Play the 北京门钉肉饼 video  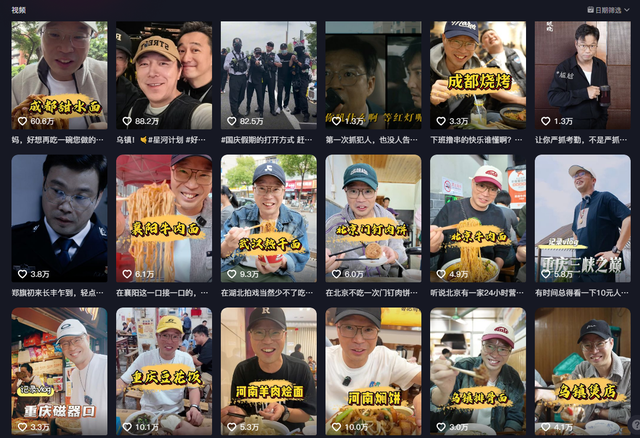[x=373, y=217]
